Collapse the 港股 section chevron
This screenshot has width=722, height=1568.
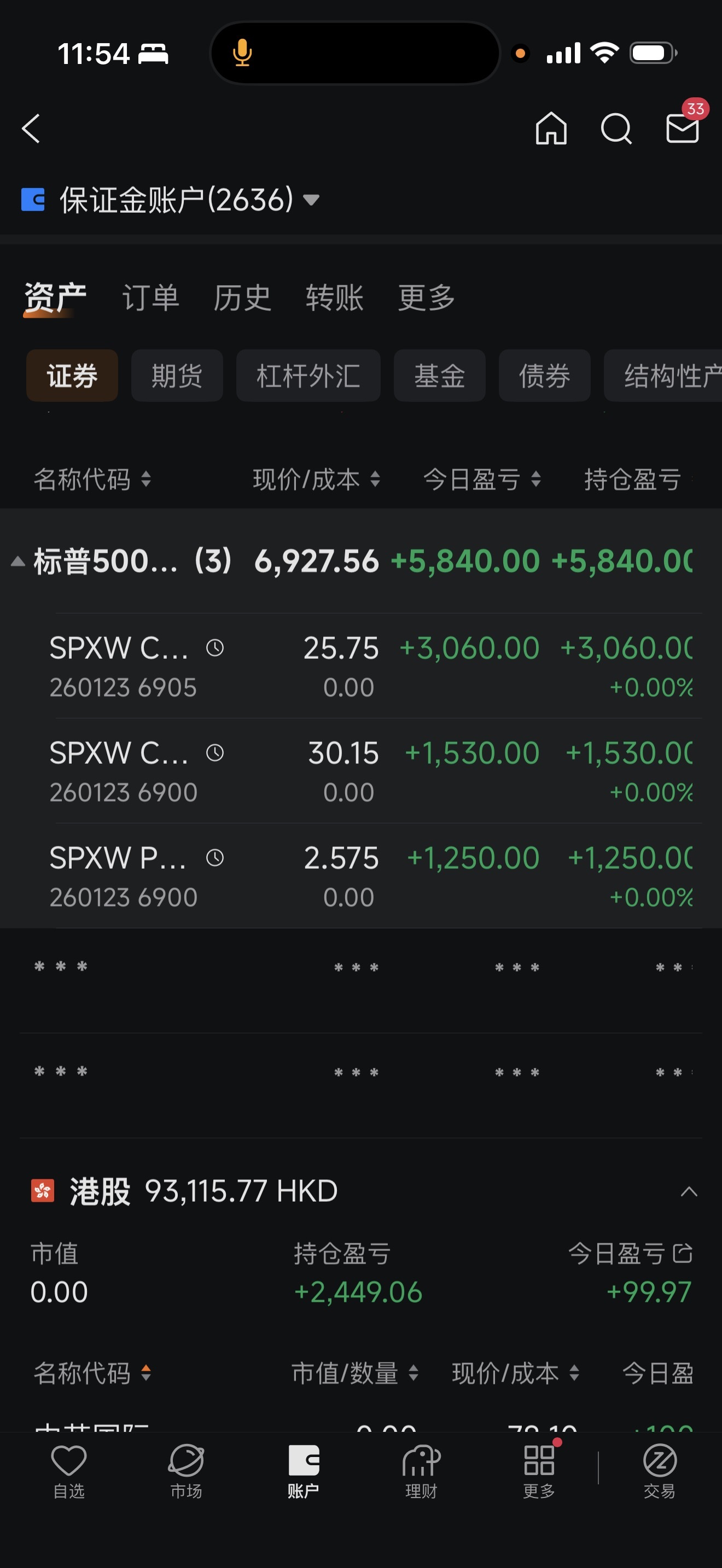coord(689,1191)
